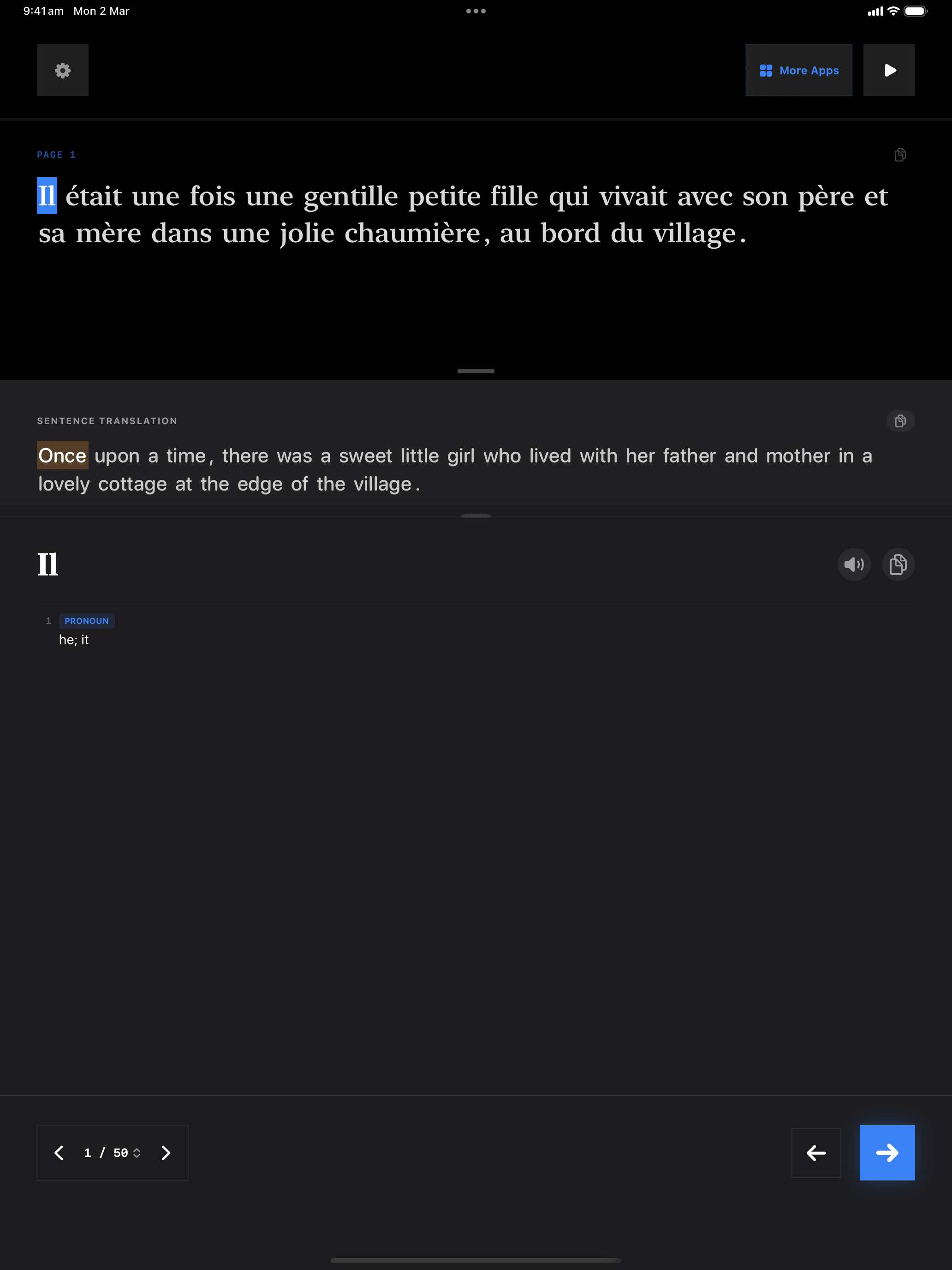The width and height of the screenshot is (952, 1270).
Task: Select the word chaumière in the text
Action: pyautogui.click(x=412, y=234)
